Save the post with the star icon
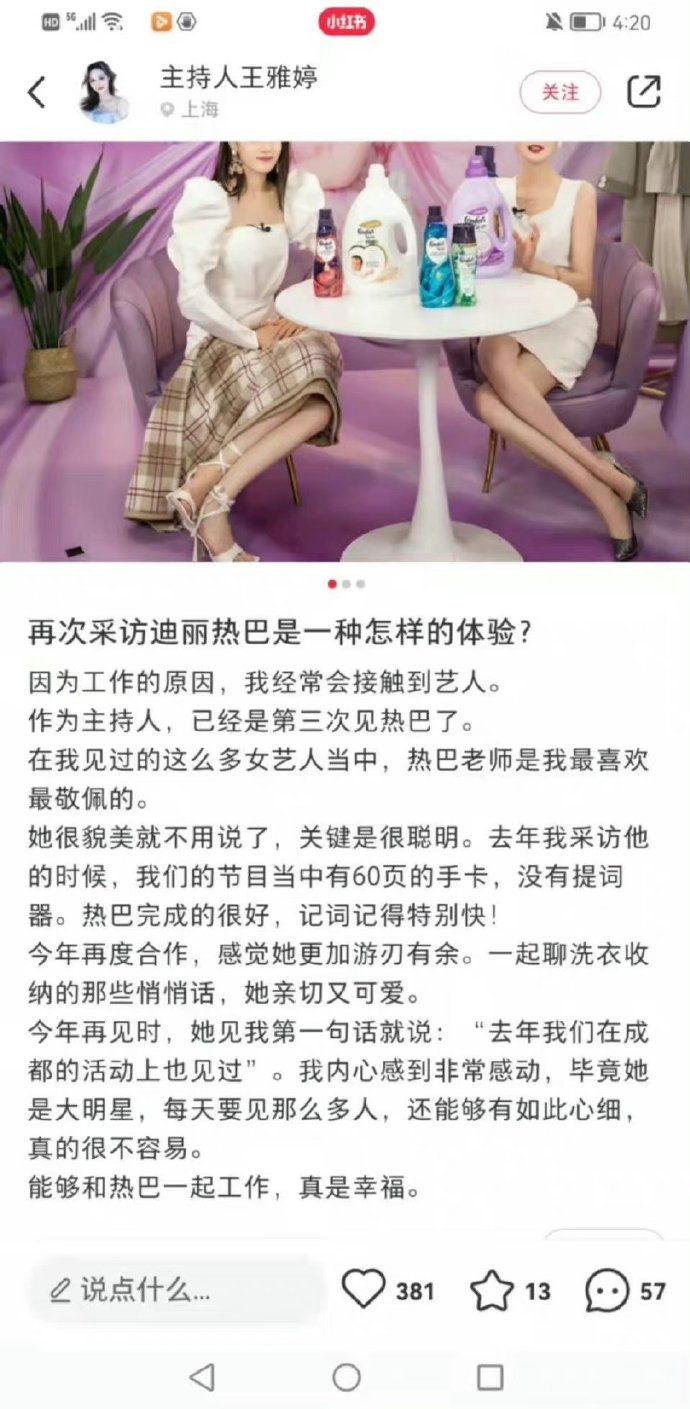Viewport: 690px width, 1409px height. pos(492,1291)
